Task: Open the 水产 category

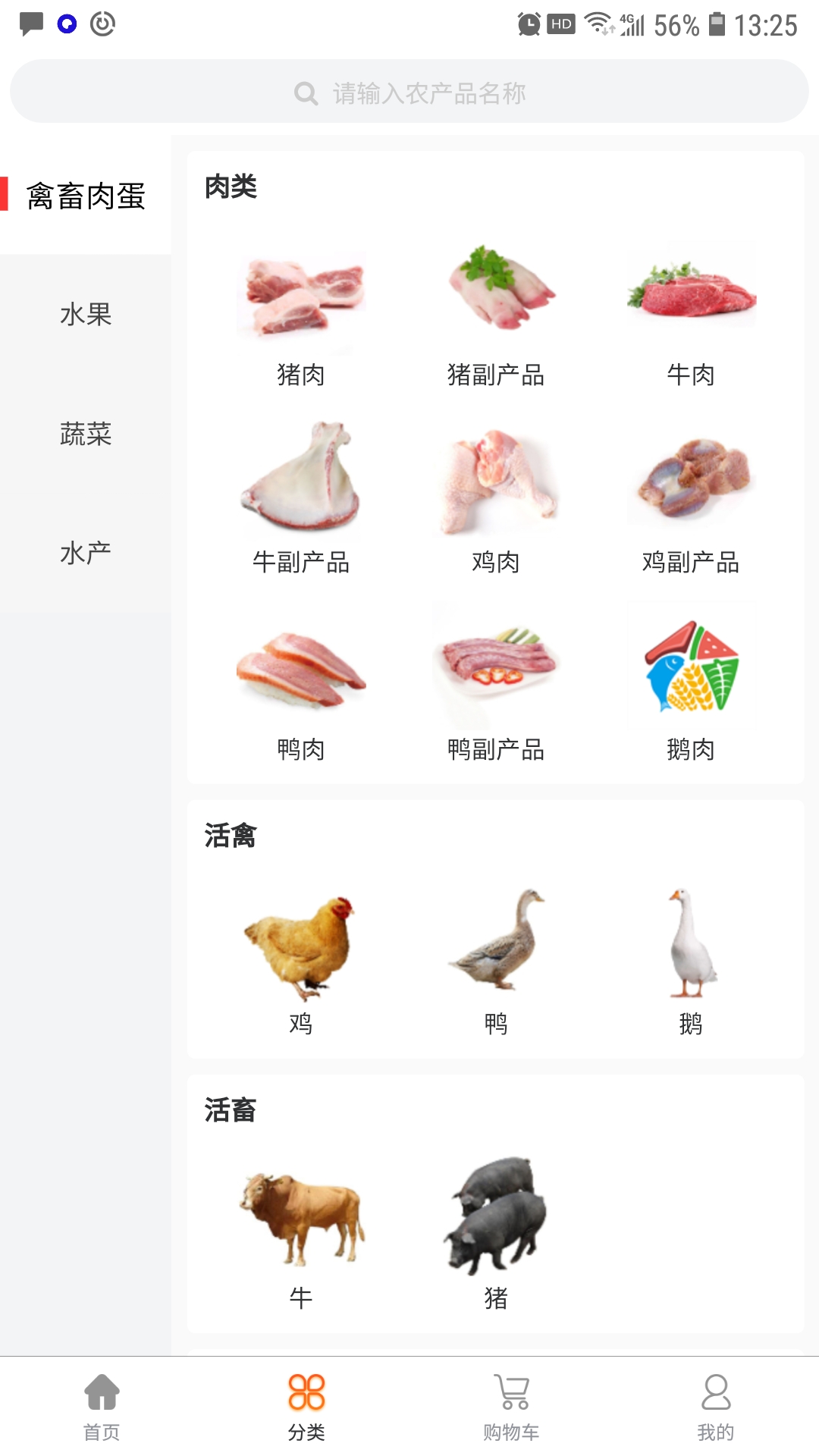Action: coord(86,553)
